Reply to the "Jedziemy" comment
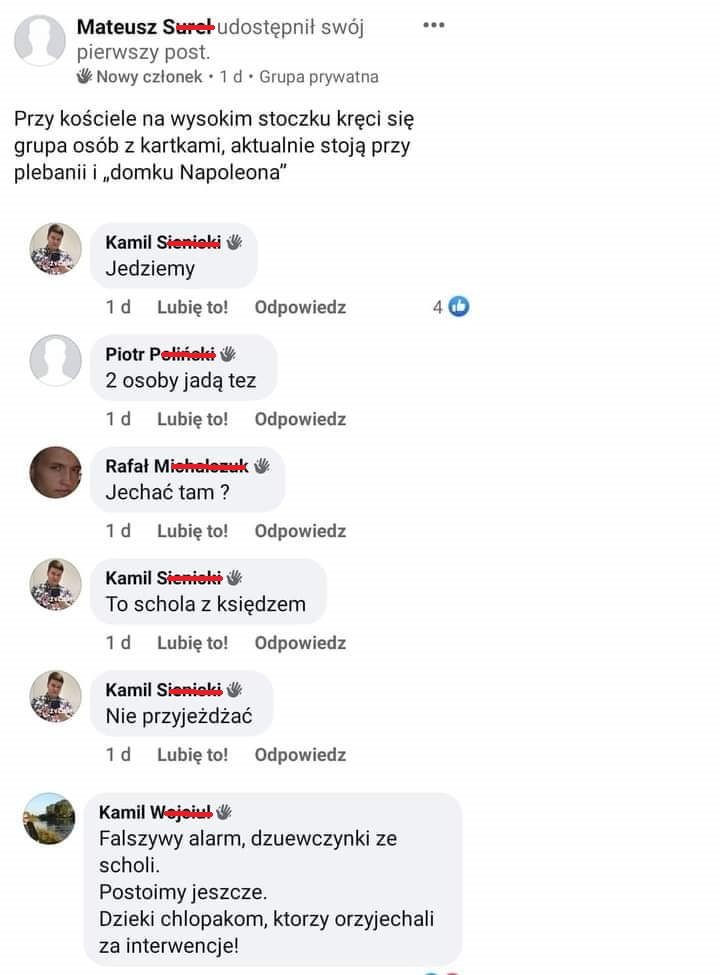Image resolution: width=720 pixels, height=975 pixels. tap(300, 307)
